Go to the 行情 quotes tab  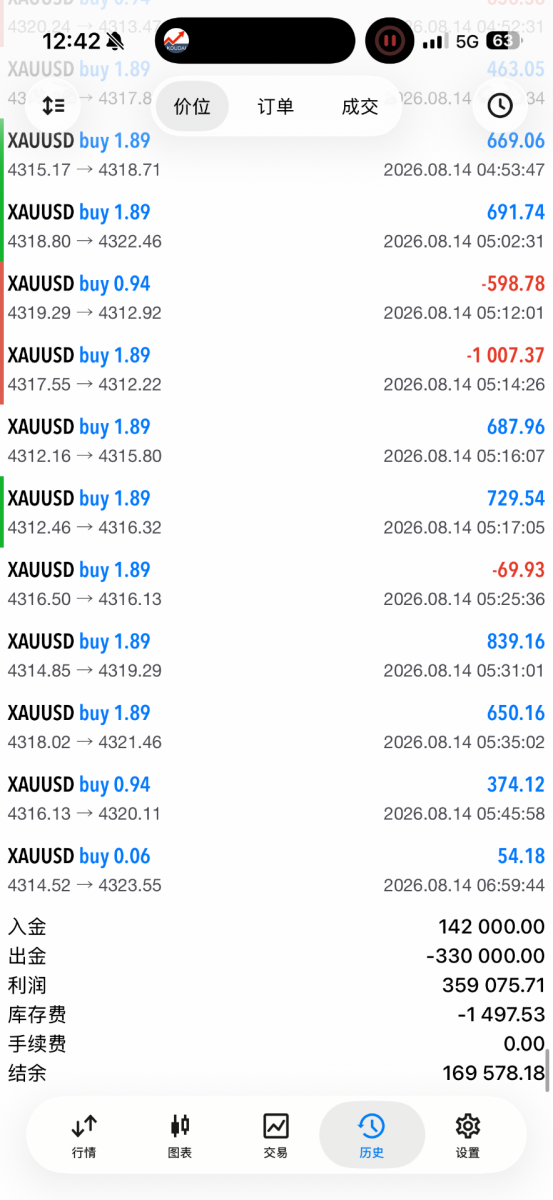(85, 1136)
